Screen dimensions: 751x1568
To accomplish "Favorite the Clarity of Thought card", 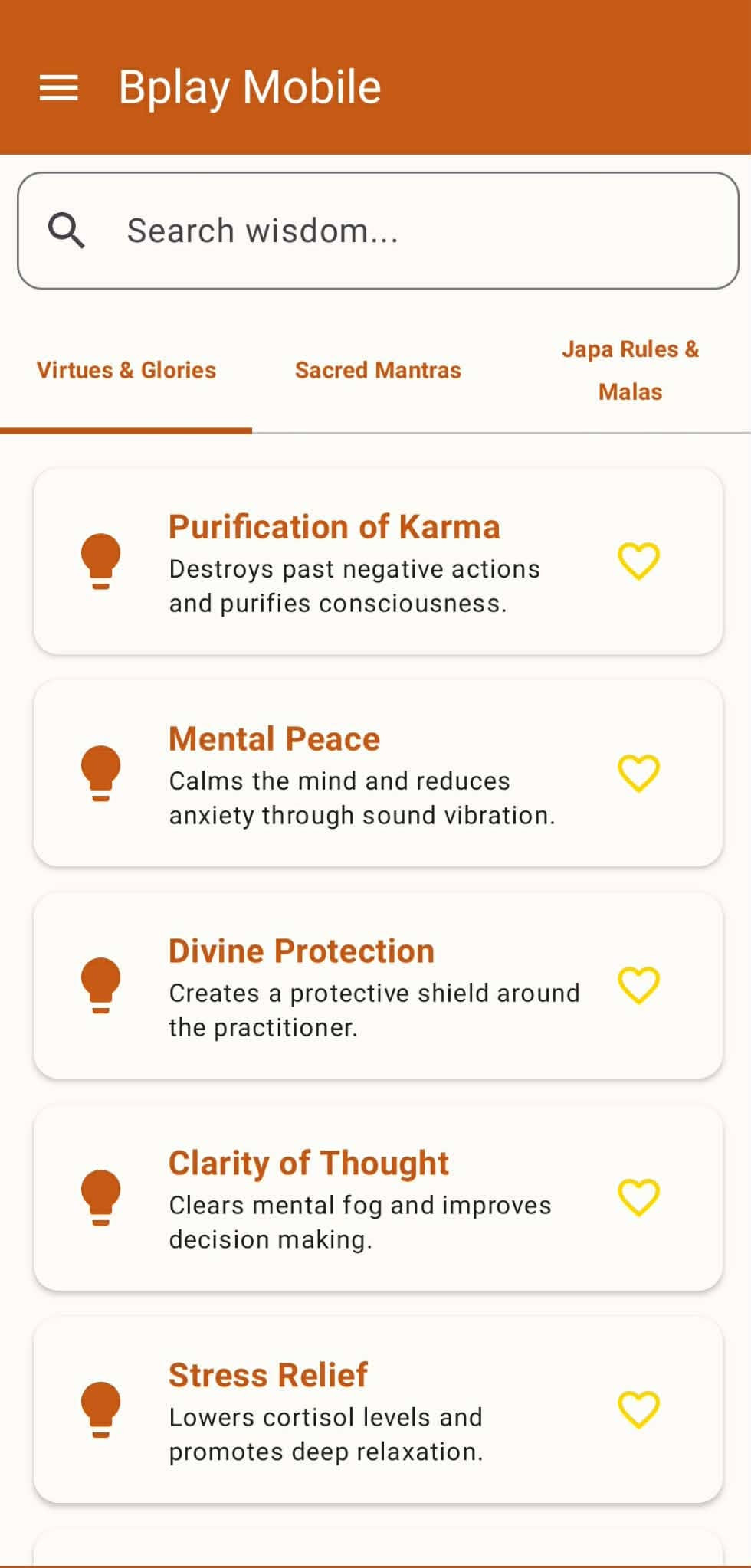I will click(638, 1198).
